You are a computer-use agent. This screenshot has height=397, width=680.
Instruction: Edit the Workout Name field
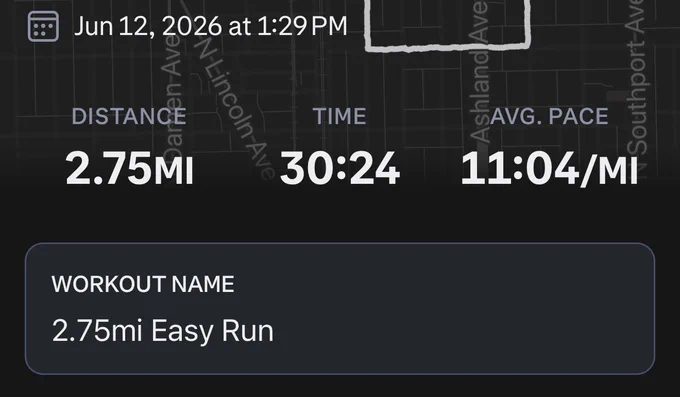(x=340, y=308)
